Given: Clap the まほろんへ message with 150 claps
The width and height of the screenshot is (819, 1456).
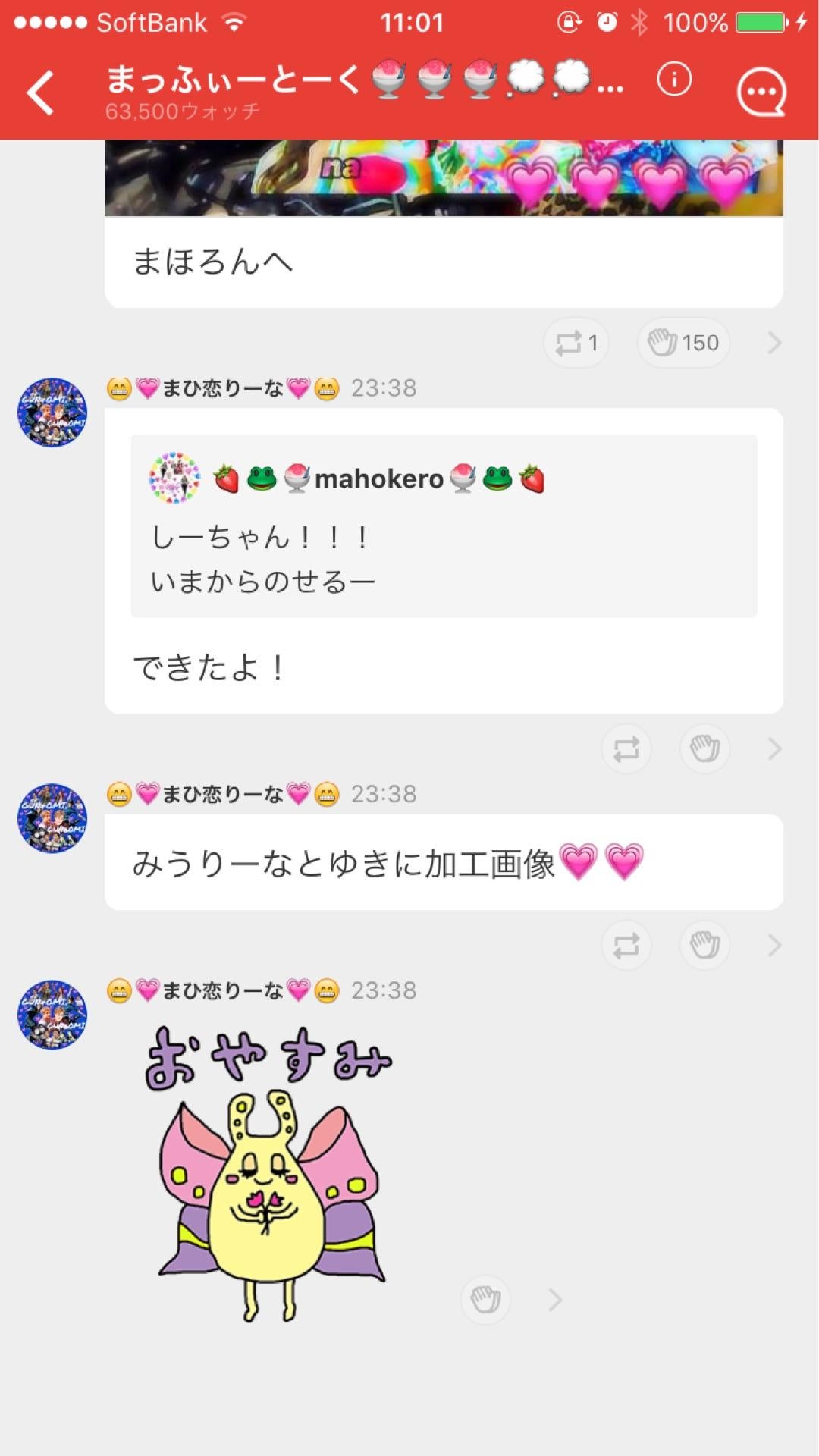Looking at the screenshot, I should click(x=681, y=343).
